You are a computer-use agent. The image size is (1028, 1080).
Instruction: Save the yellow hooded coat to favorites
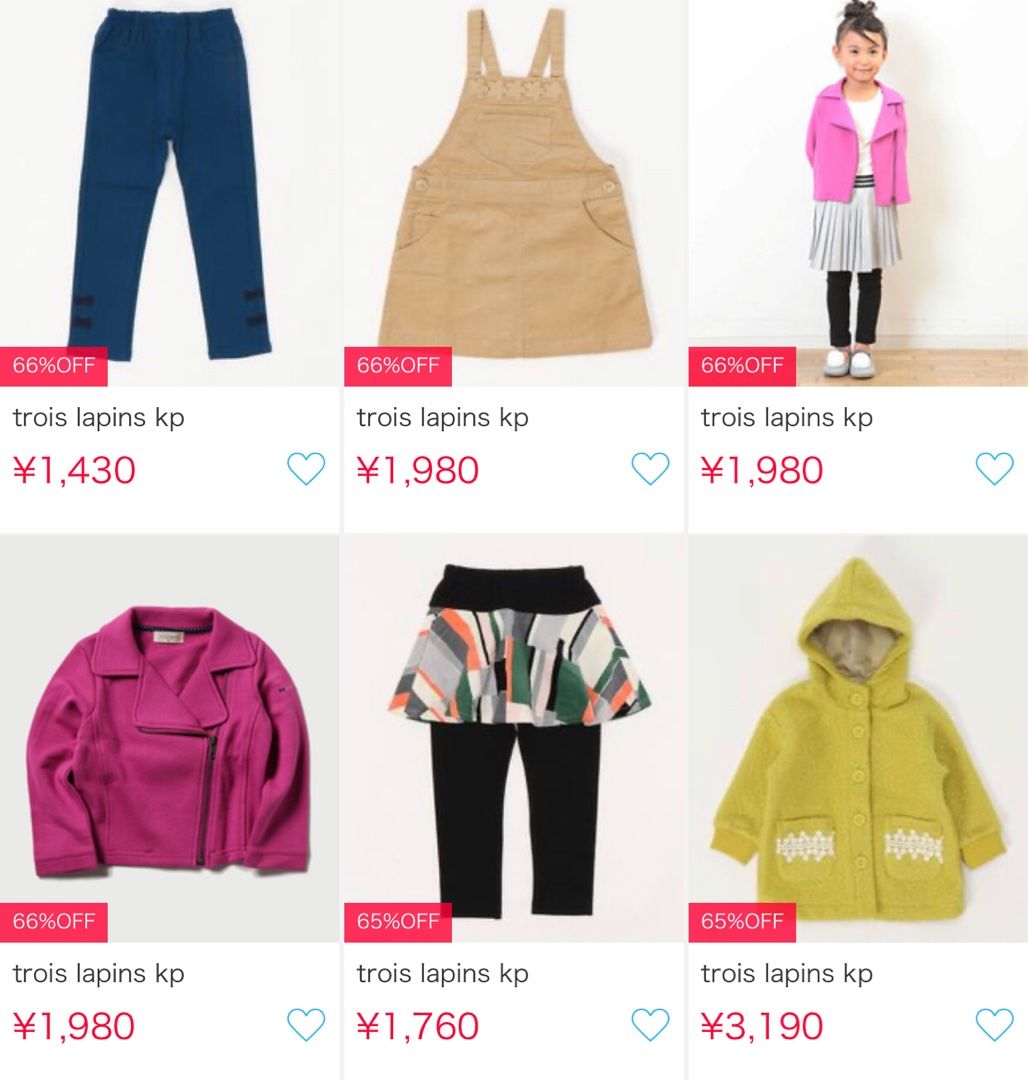click(x=994, y=1025)
